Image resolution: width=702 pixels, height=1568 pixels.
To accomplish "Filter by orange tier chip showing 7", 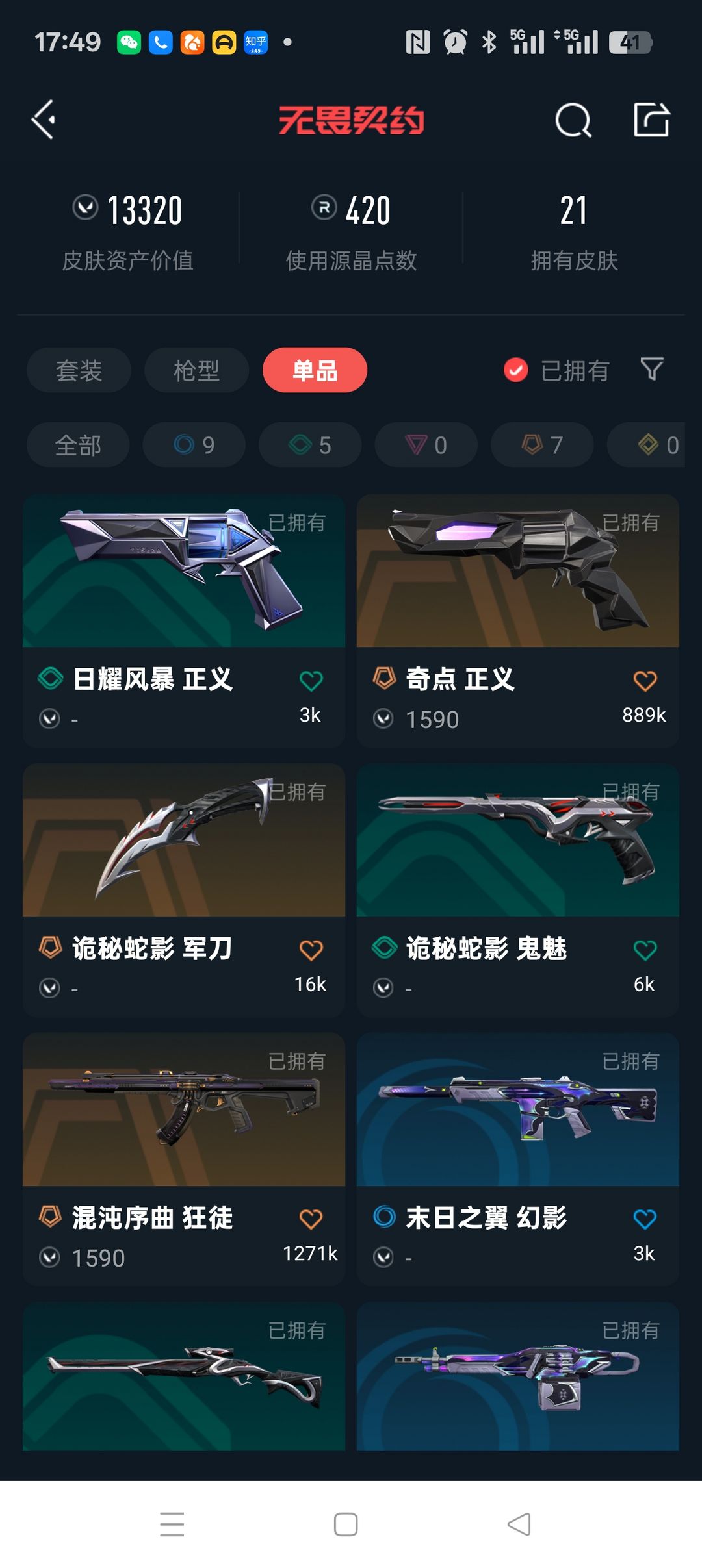I will click(542, 445).
